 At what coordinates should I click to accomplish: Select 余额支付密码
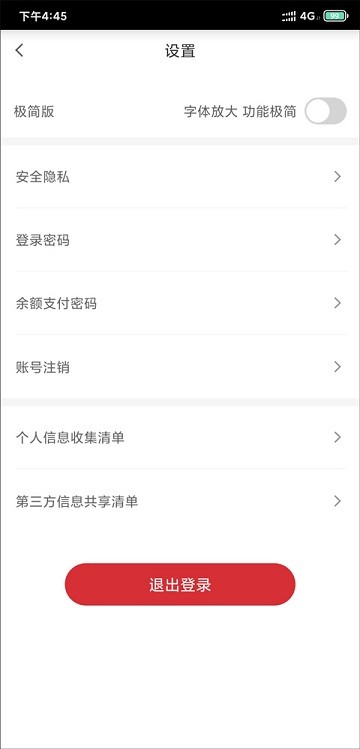[180, 303]
